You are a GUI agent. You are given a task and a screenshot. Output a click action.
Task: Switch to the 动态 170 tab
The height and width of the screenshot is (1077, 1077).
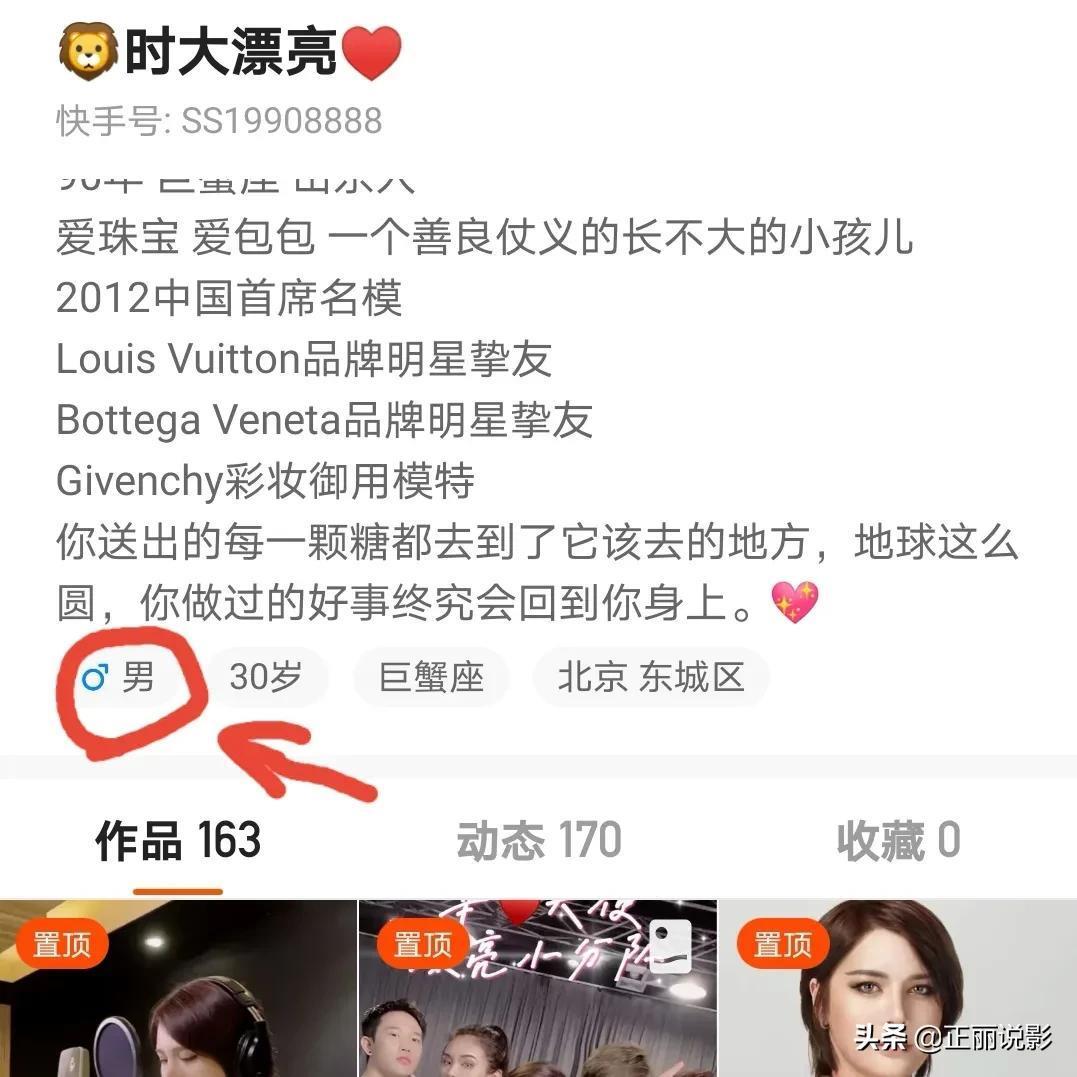(539, 841)
